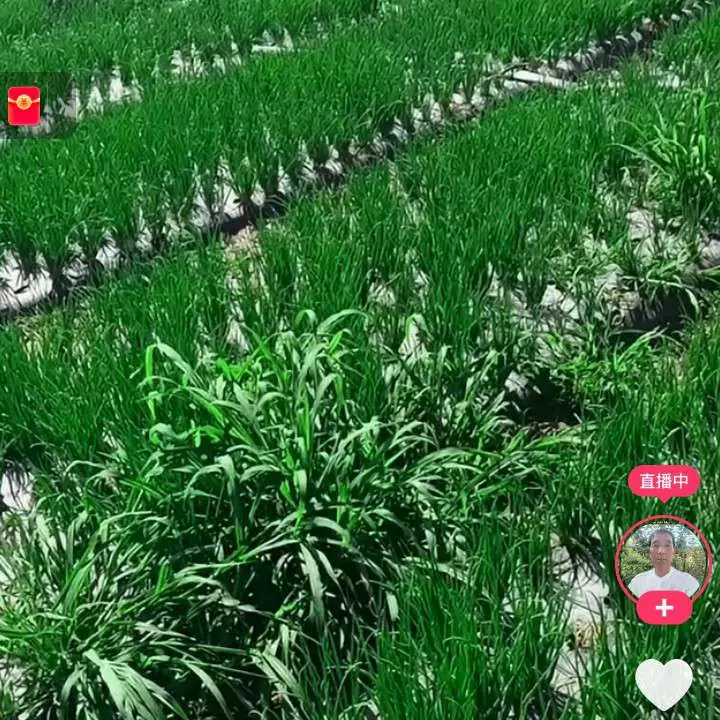Open the red envelope icon
The height and width of the screenshot is (720, 720).
tap(24, 106)
